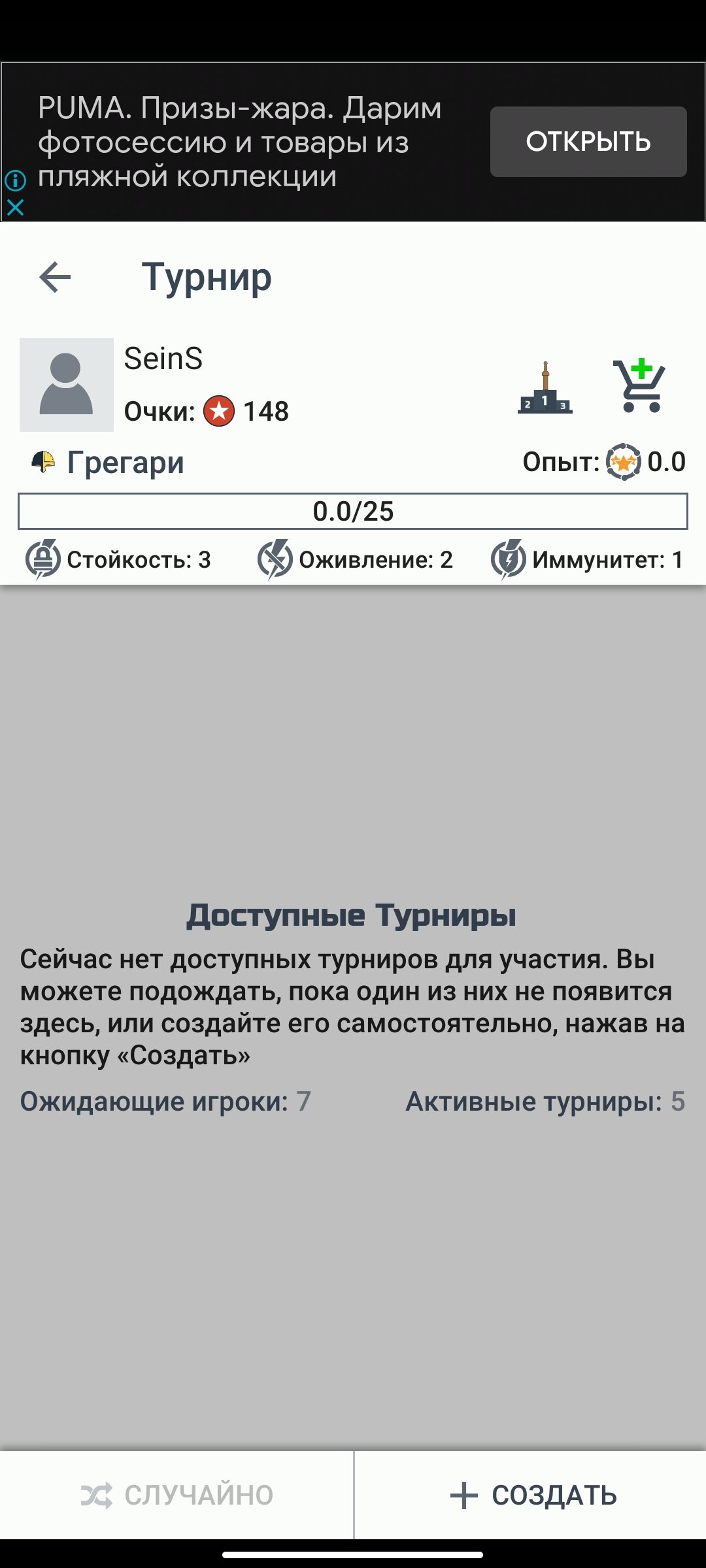Close the PUMA ad banner

tap(15, 208)
